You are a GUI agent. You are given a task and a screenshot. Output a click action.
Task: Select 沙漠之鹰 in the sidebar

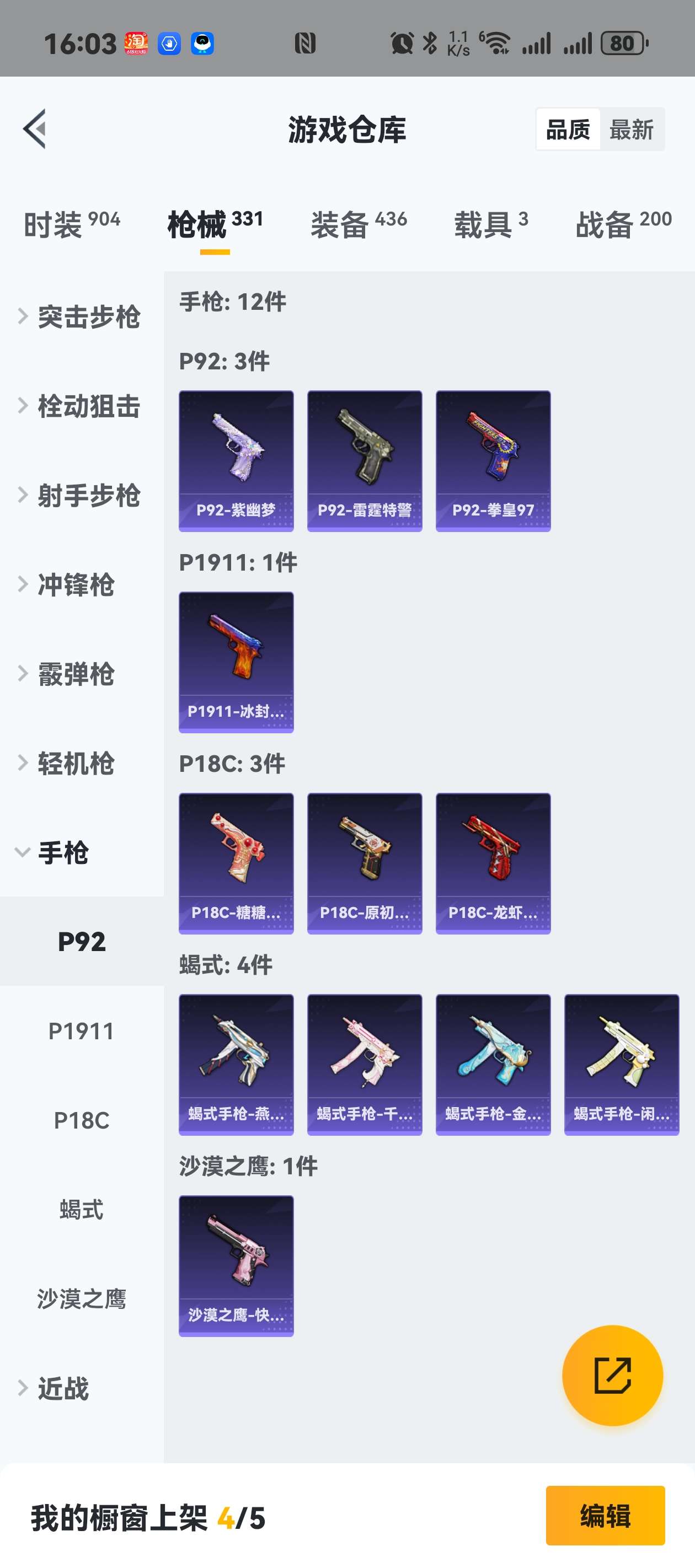82,1299
